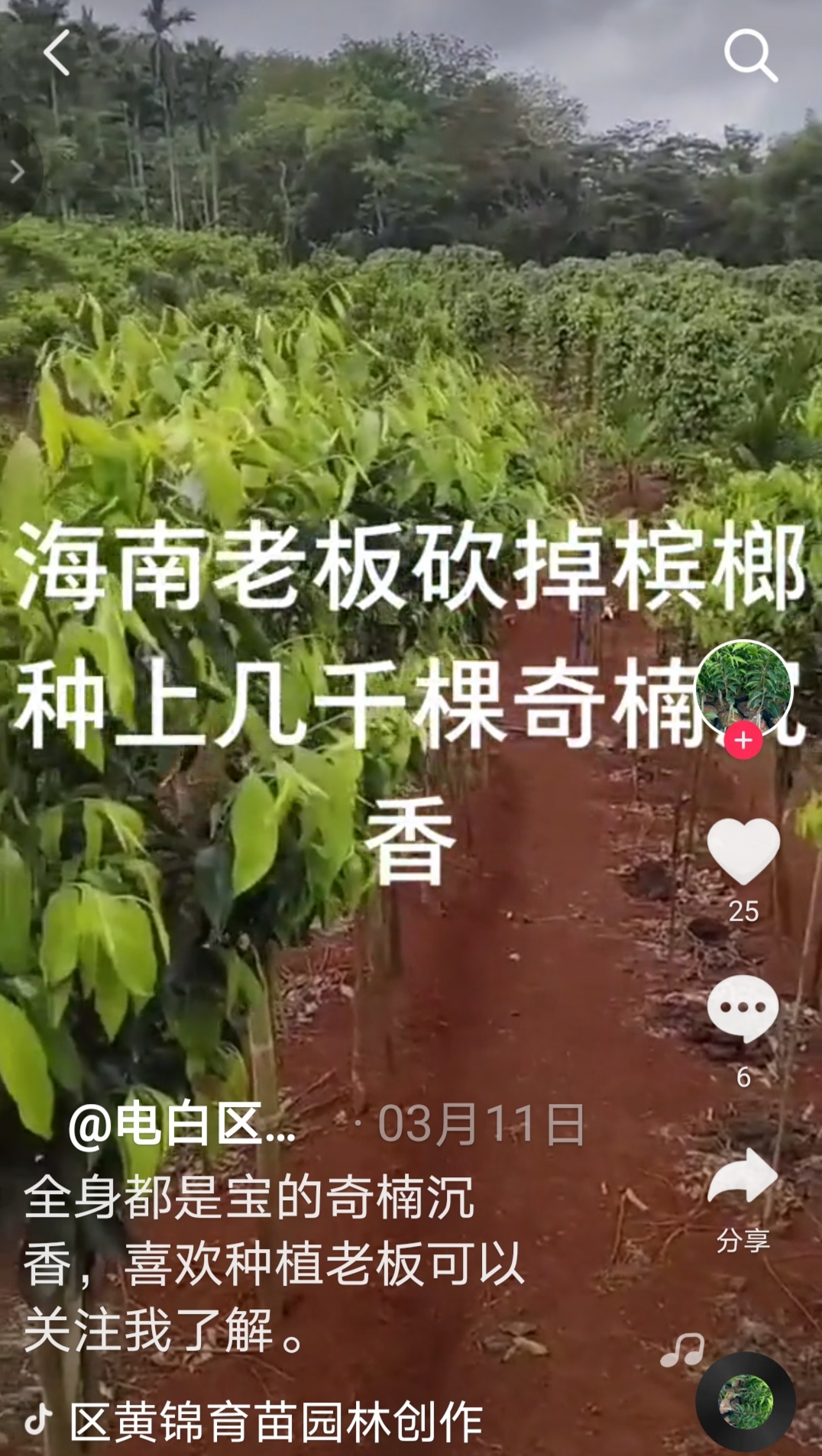822x1456 pixels.
Task: Open the spinning music disc
Action: [x=746, y=1401]
